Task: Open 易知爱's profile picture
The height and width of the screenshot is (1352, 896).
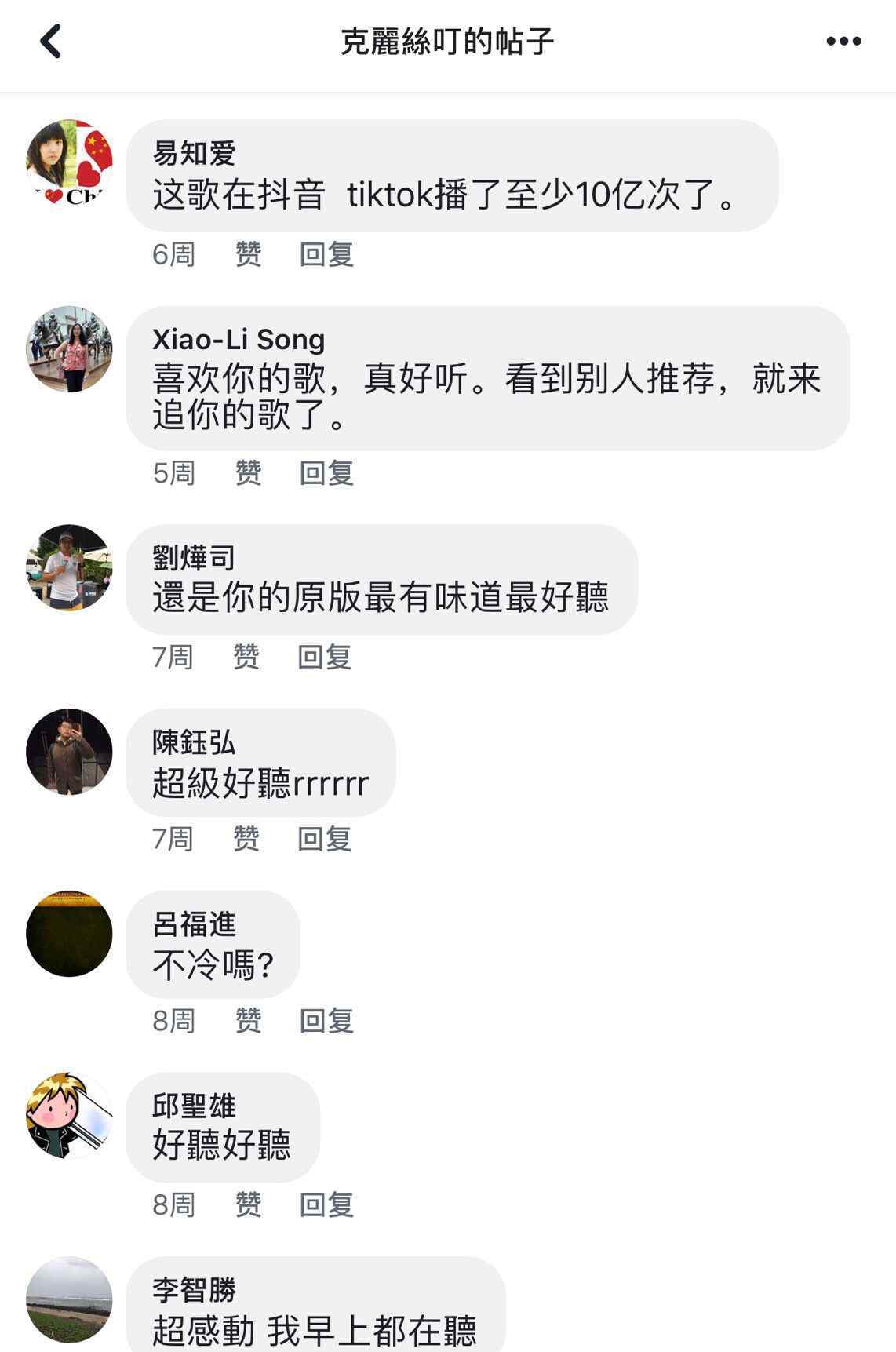Action: [x=69, y=163]
